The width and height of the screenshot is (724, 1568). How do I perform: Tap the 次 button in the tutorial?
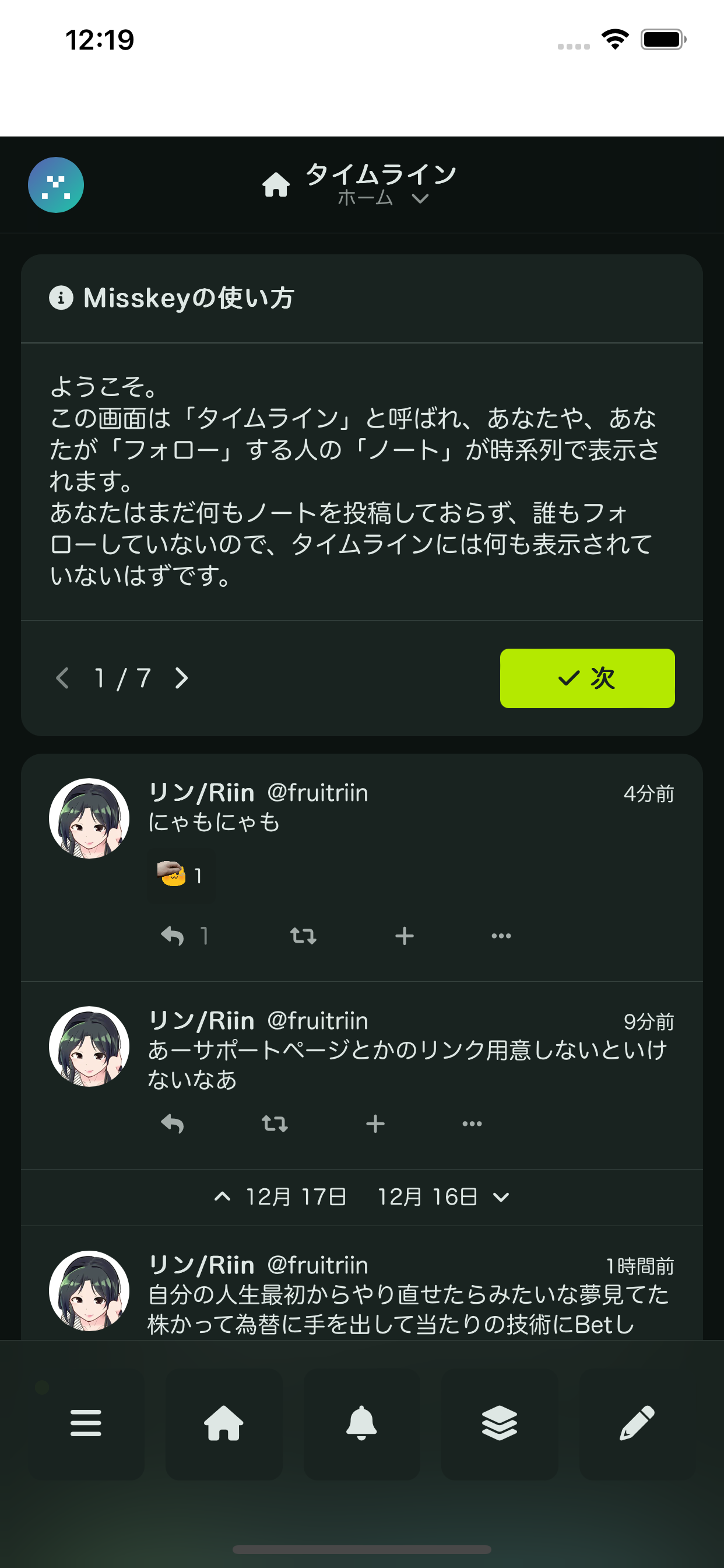[587, 678]
